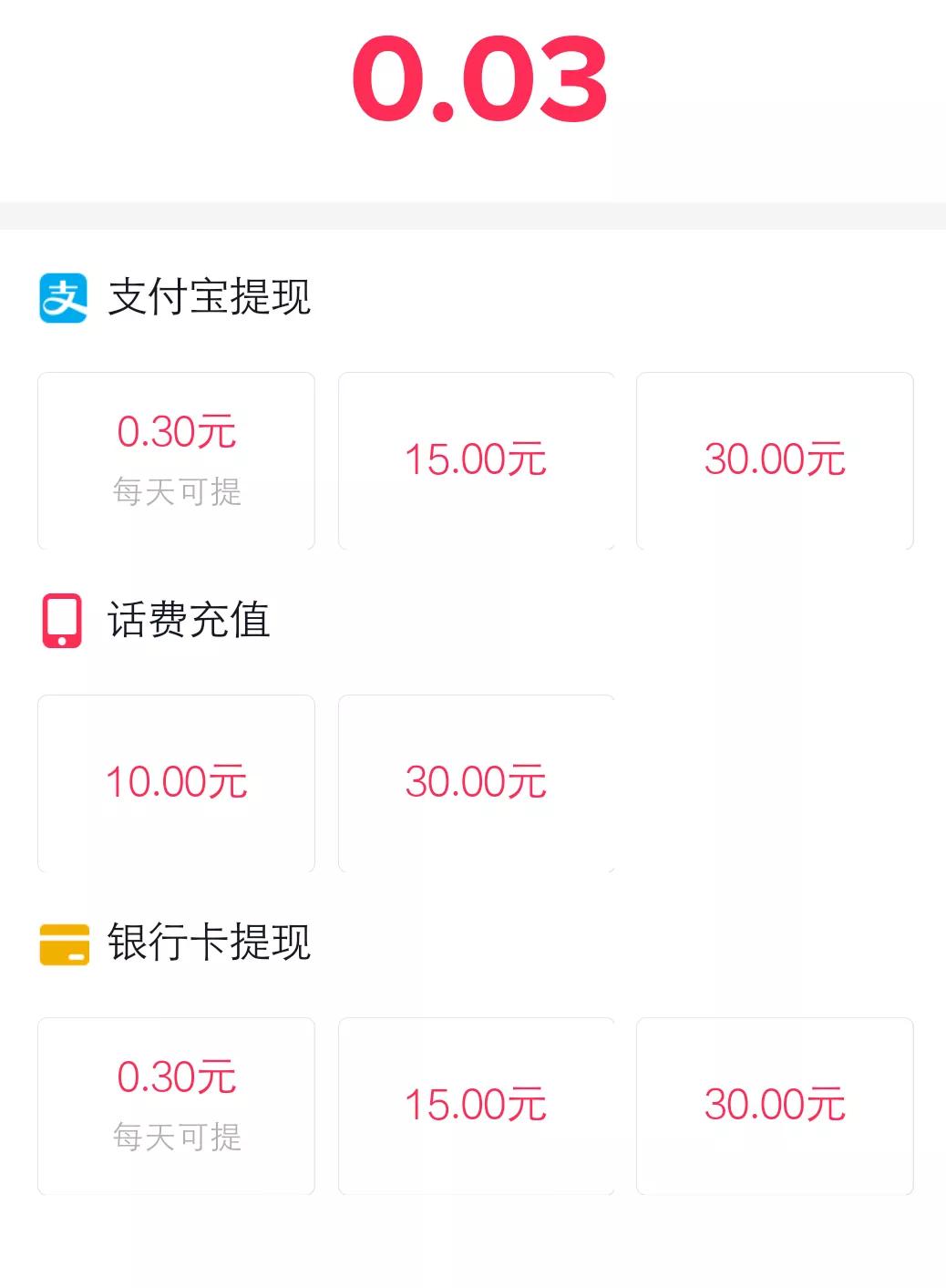
Task: Select 0.30元 bank card withdrawal option
Action: 176,1106
